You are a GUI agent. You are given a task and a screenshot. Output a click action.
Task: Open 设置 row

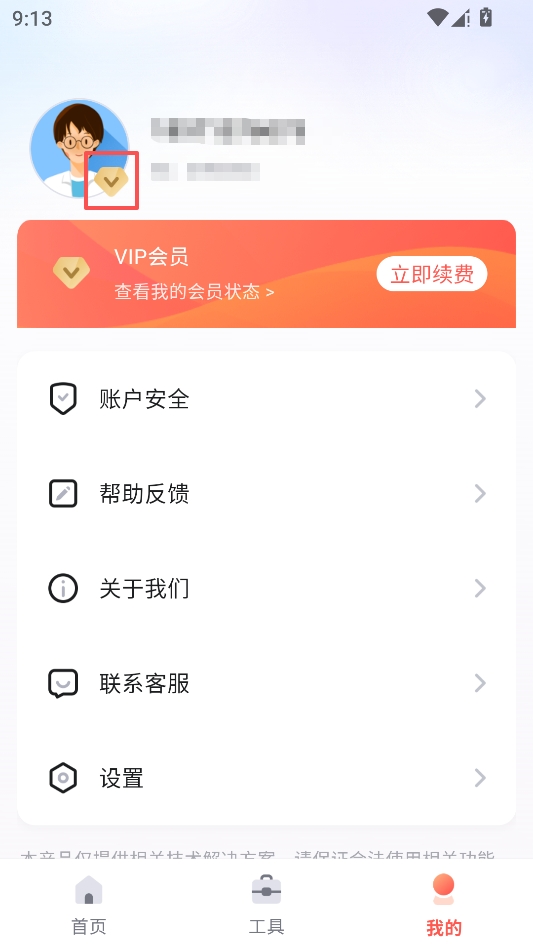[266, 778]
